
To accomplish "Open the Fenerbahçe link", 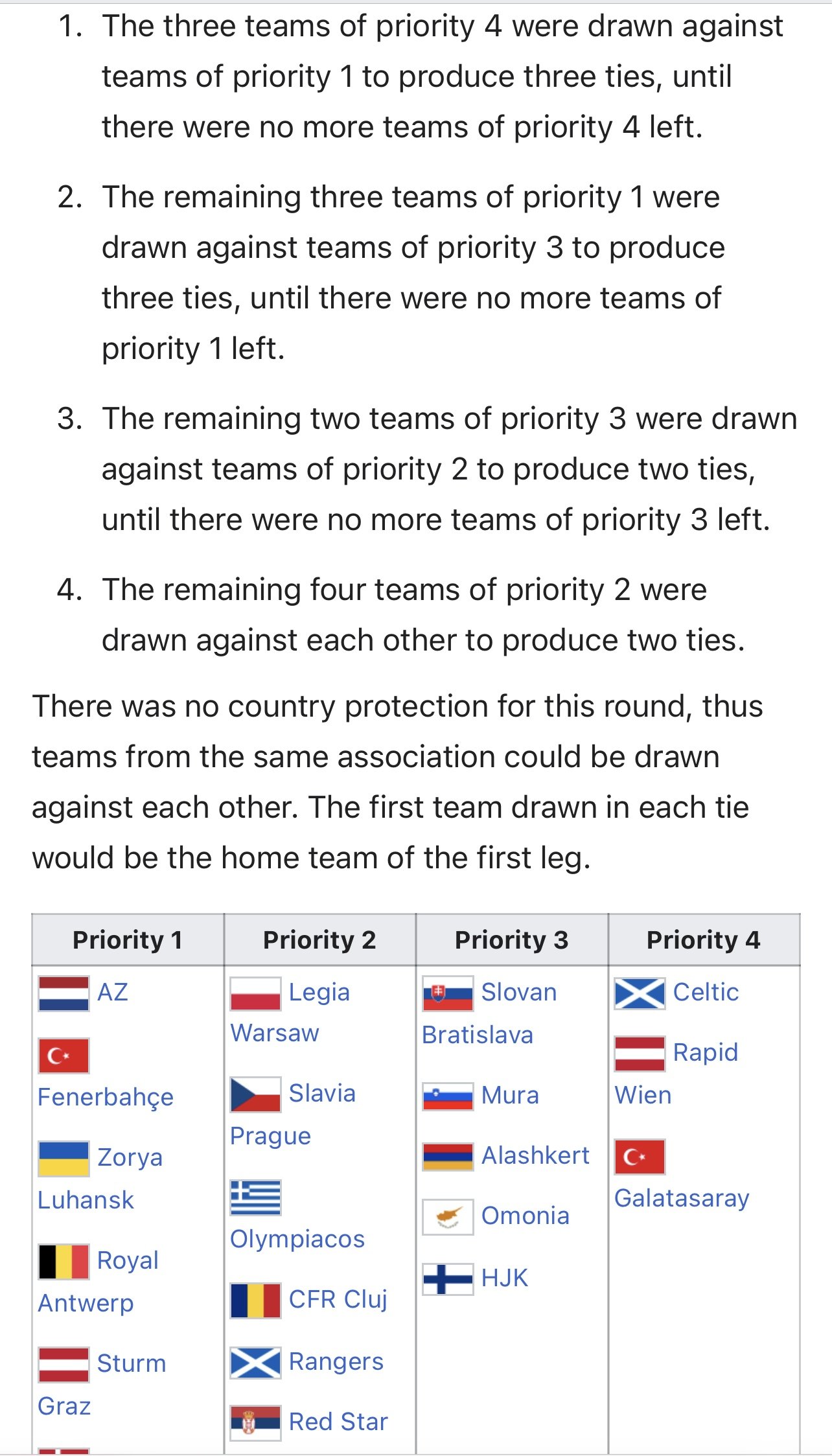I will (106, 1097).
